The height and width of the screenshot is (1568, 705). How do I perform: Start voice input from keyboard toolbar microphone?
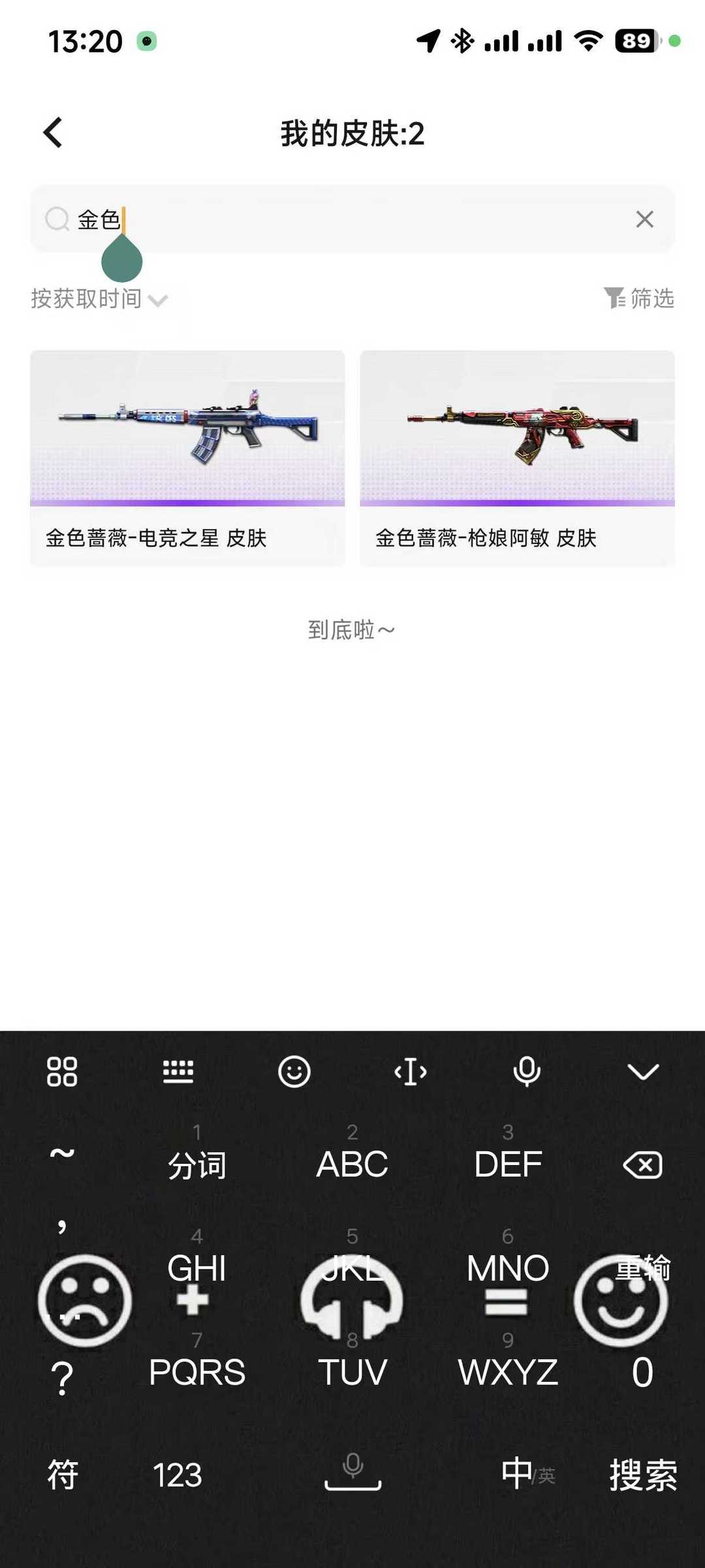526,1072
